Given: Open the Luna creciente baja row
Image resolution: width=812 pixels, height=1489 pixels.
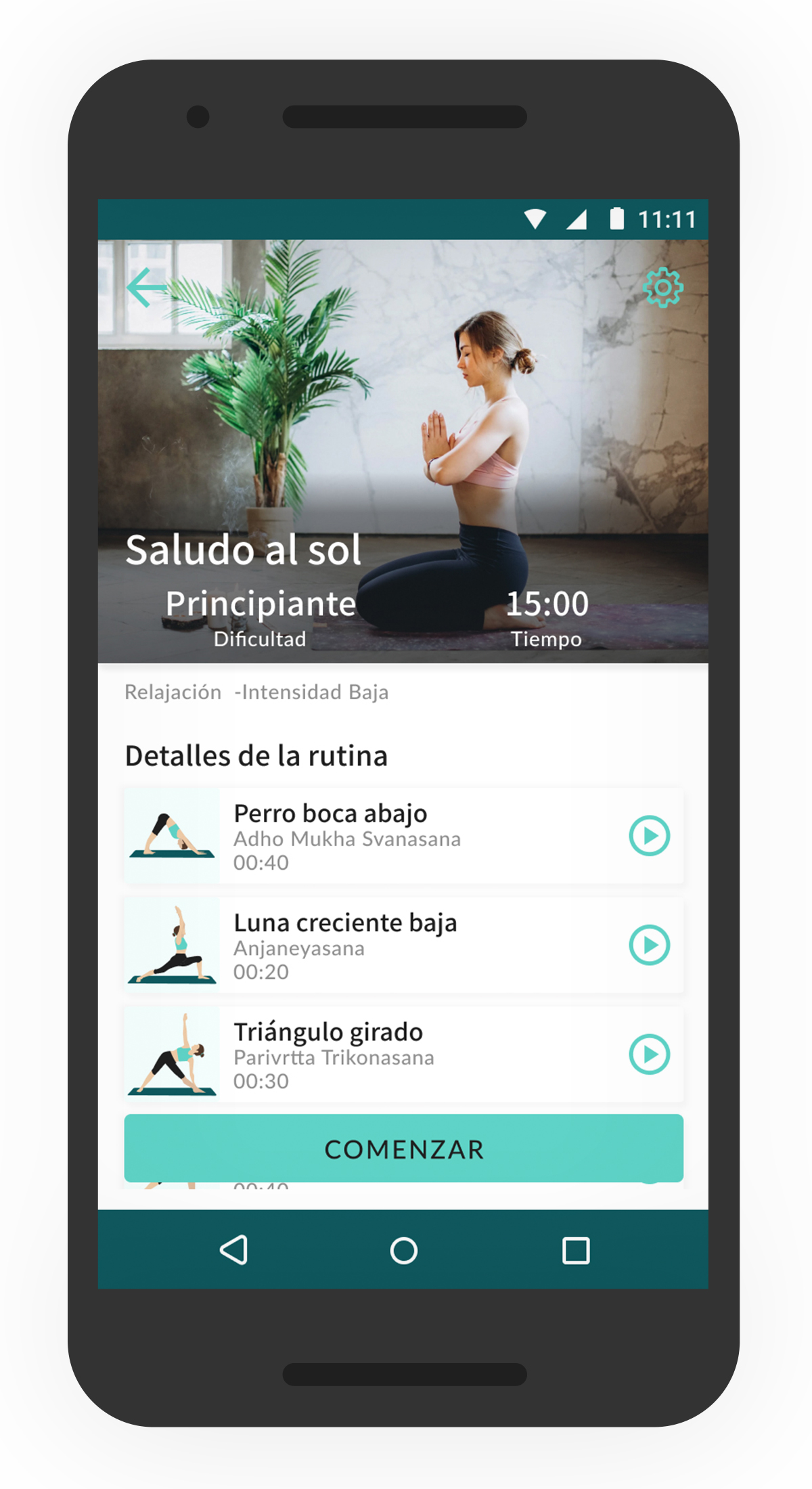Looking at the screenshot, I should (x=406, y=945).
